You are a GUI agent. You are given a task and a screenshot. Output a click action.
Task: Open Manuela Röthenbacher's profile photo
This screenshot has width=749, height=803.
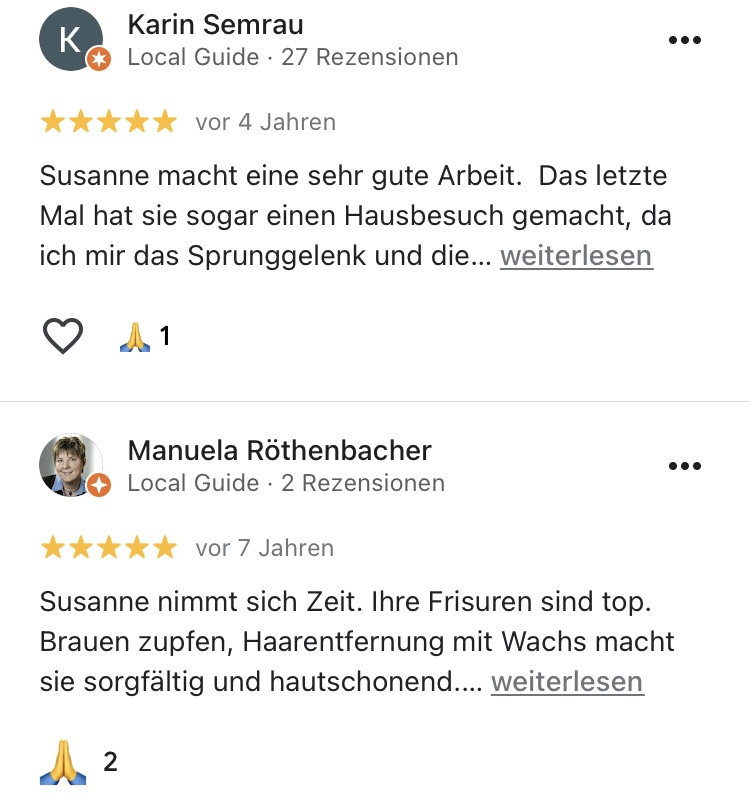pyautogui.click(x=71, y=466)
